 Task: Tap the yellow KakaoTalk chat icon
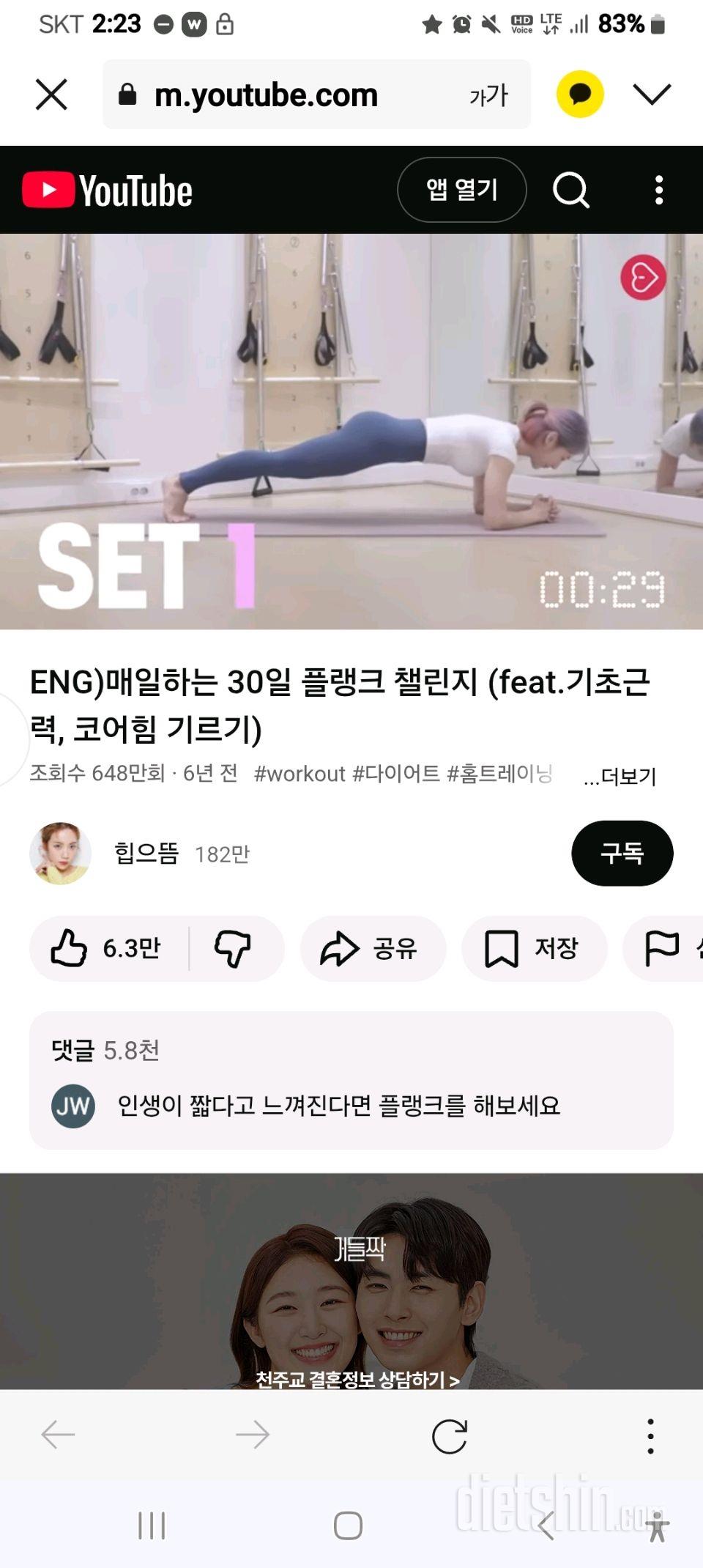tap(580, 95)
